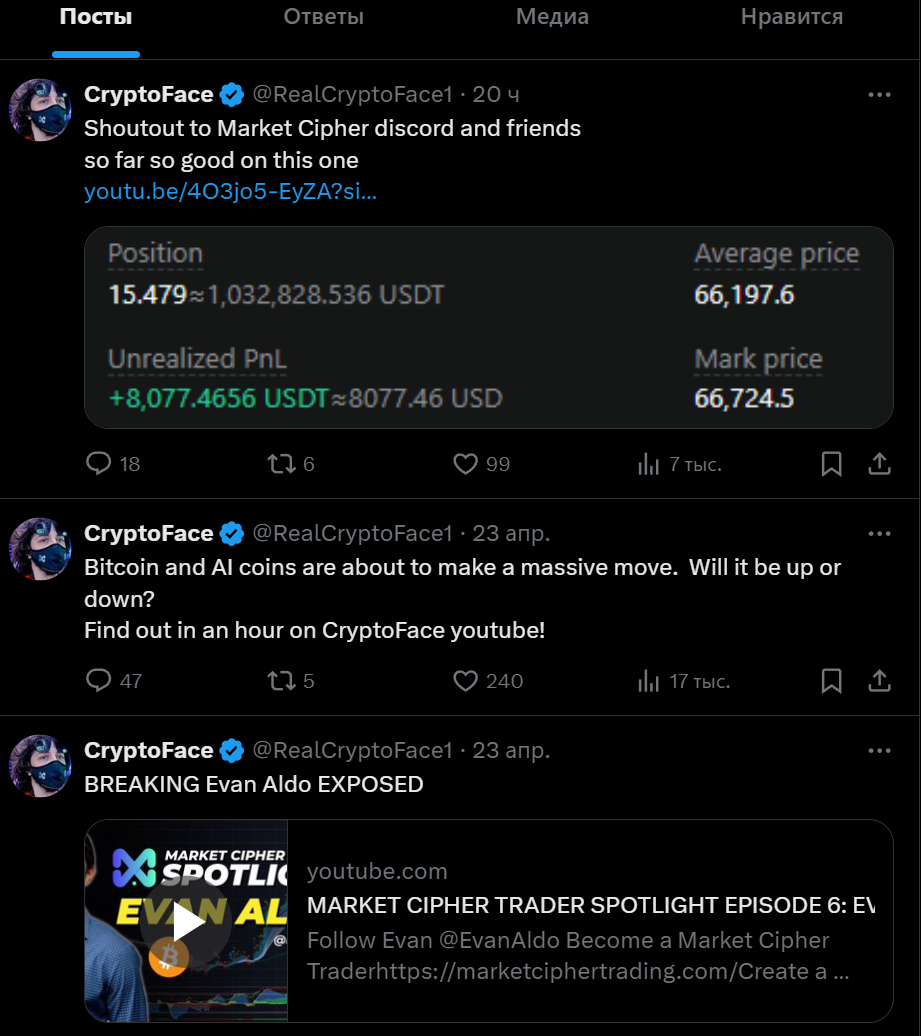Open the Market Cipher Trader Spotlight YouTube card
Viewport: 921px width, 1036px height.
point(590,921)
